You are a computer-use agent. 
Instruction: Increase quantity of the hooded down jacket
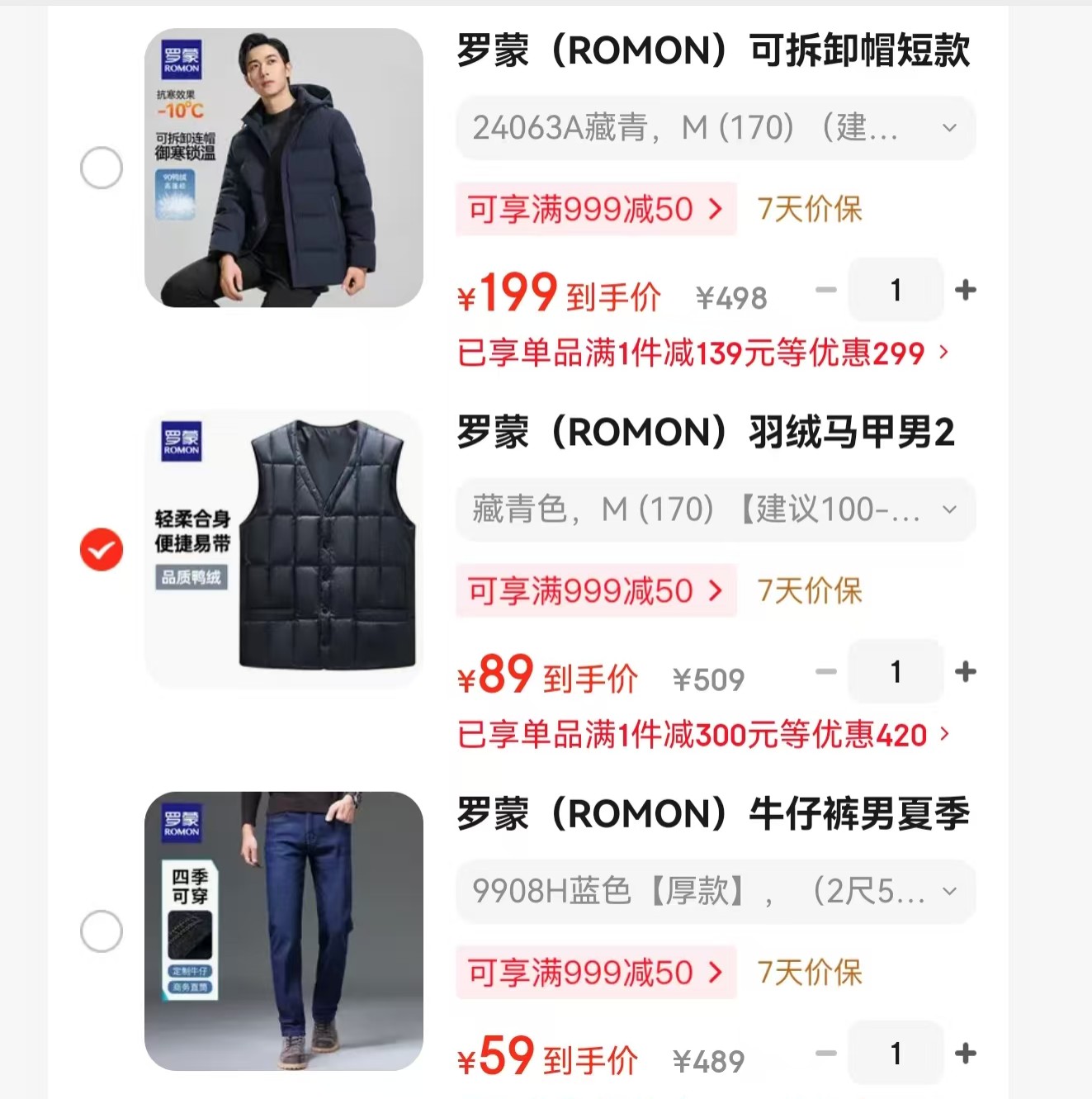point(965,290)
